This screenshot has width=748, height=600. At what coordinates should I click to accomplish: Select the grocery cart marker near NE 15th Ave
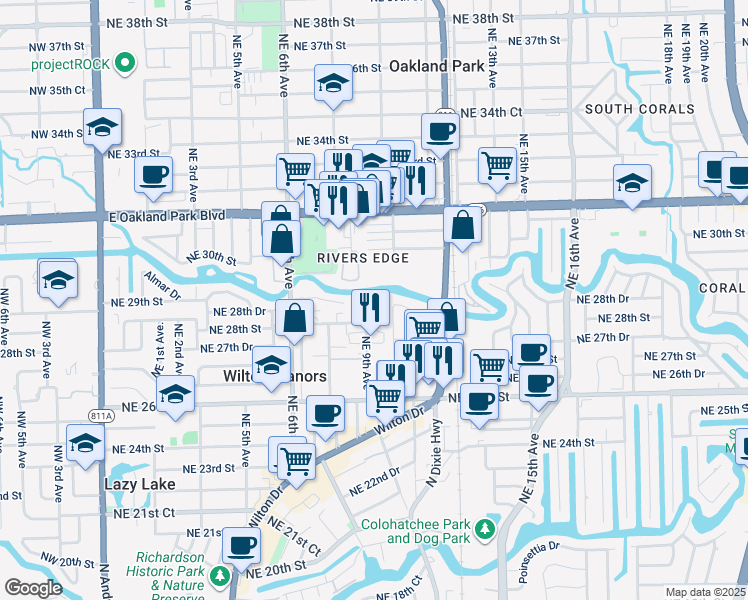tap(496, 165)
